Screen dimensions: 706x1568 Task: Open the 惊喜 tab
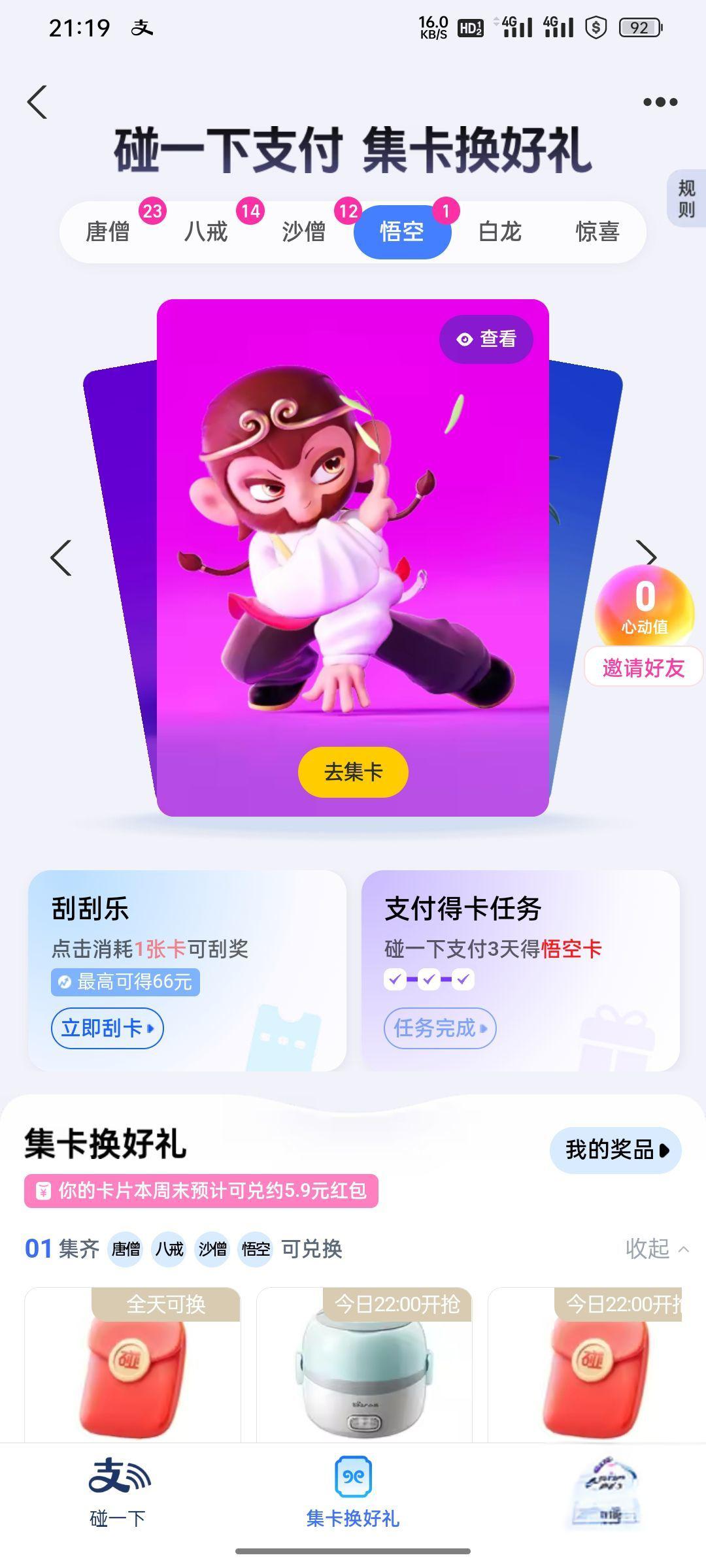point(597,231)
